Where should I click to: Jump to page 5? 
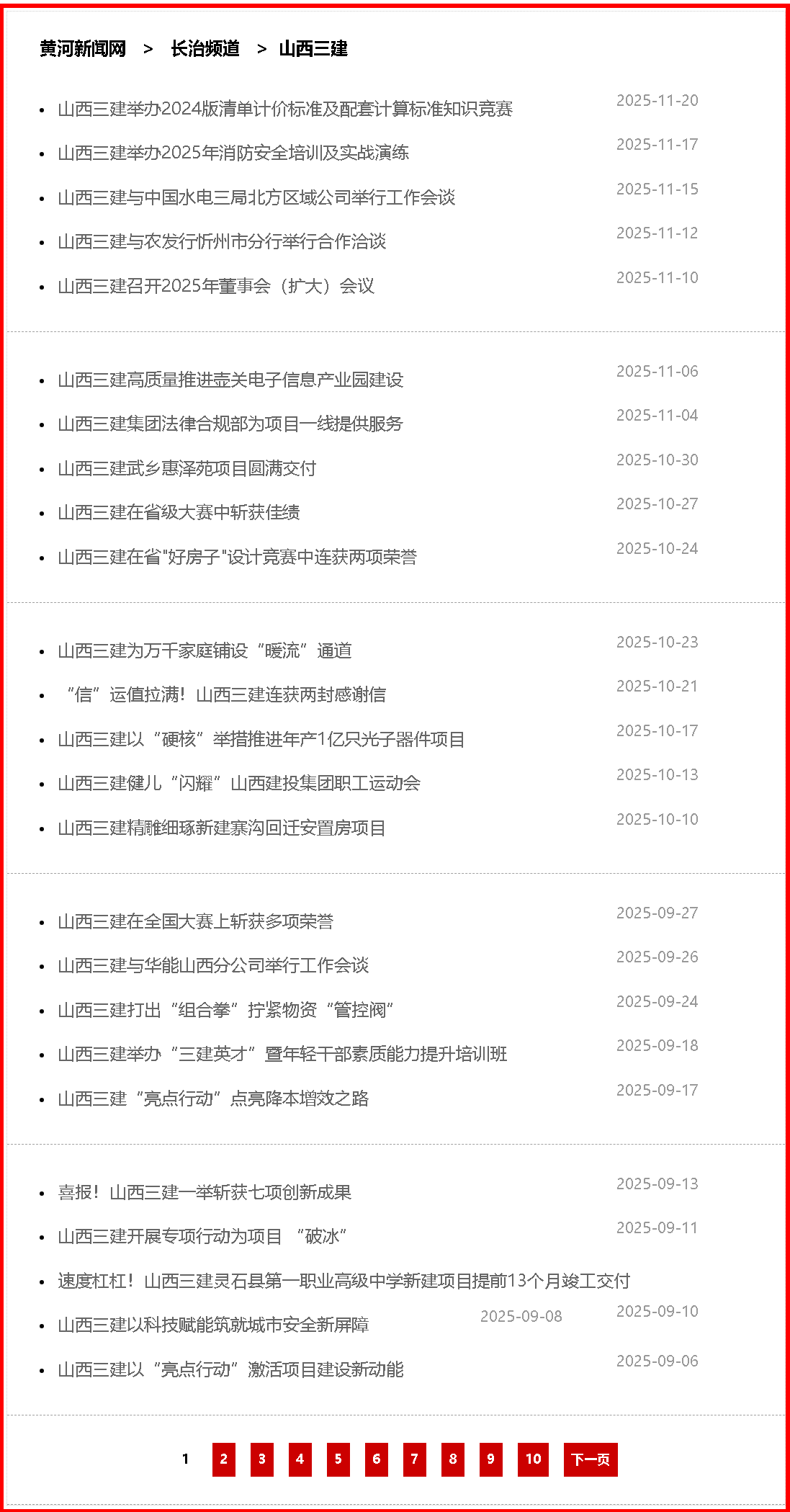(x=338, y=1459)
